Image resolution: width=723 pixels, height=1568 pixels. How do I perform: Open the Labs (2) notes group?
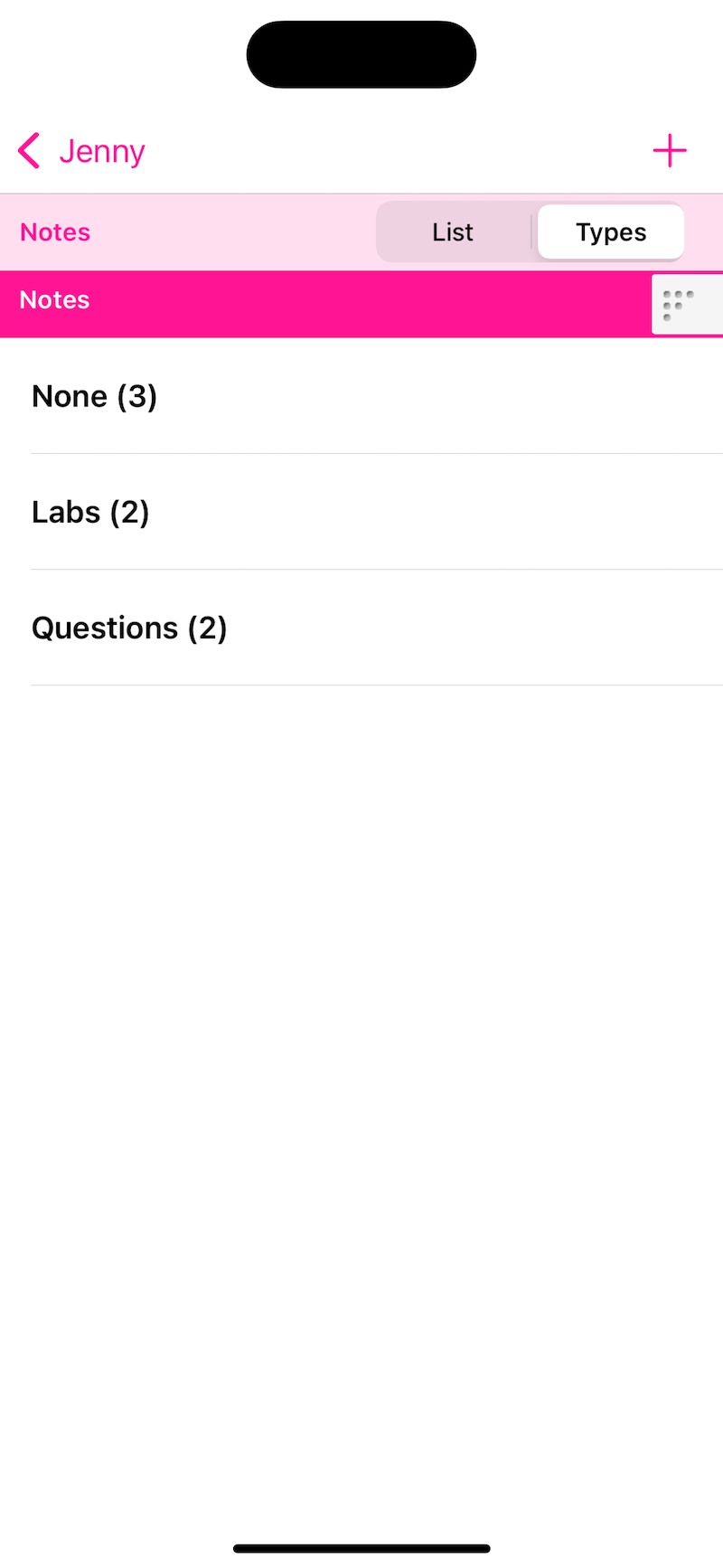(x=361, y=512)
